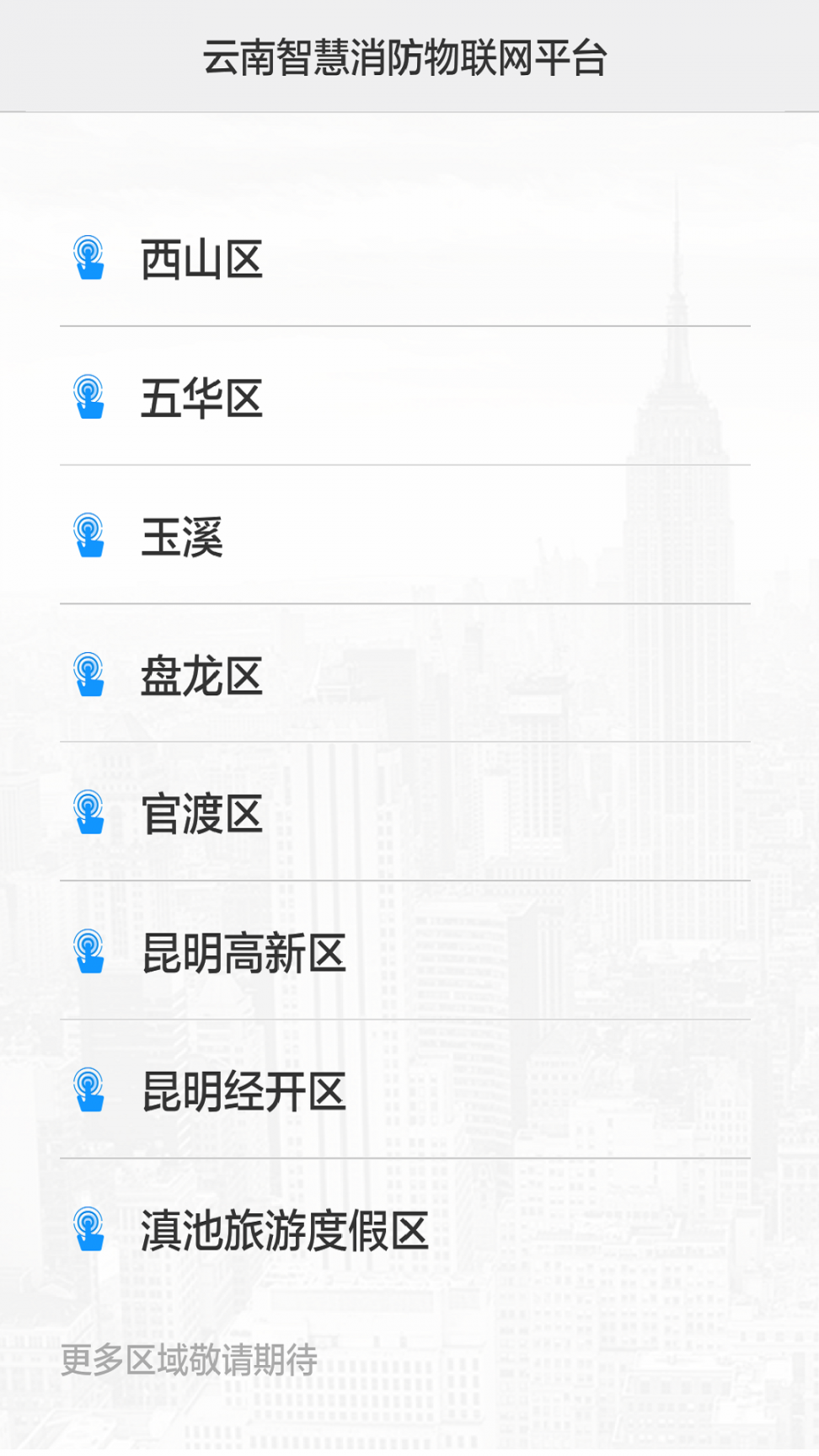The height and width of the screenshot is (1456, 819).
Task: Select 昆明高新区 zone
Action: (244, 953)
